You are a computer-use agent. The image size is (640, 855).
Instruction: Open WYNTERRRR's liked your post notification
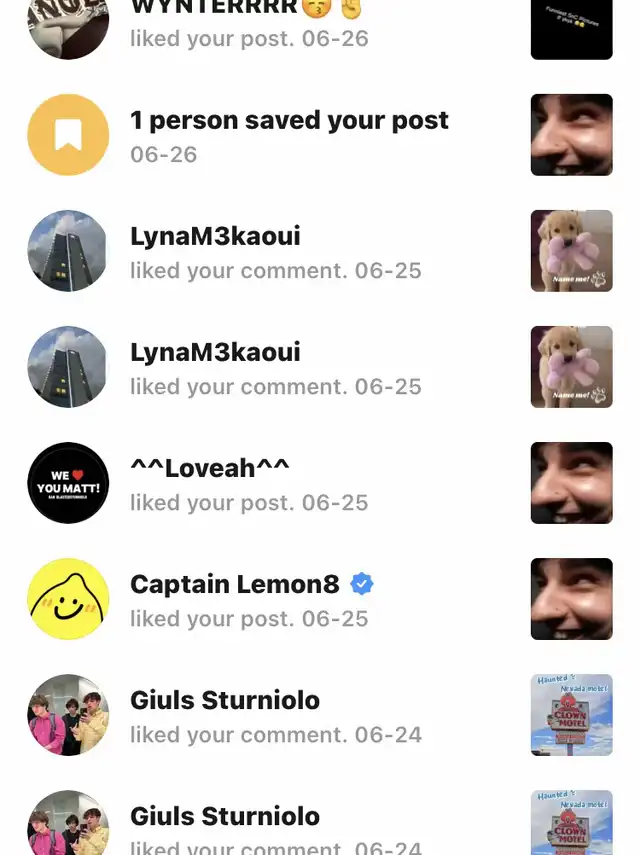coord(250,37)
